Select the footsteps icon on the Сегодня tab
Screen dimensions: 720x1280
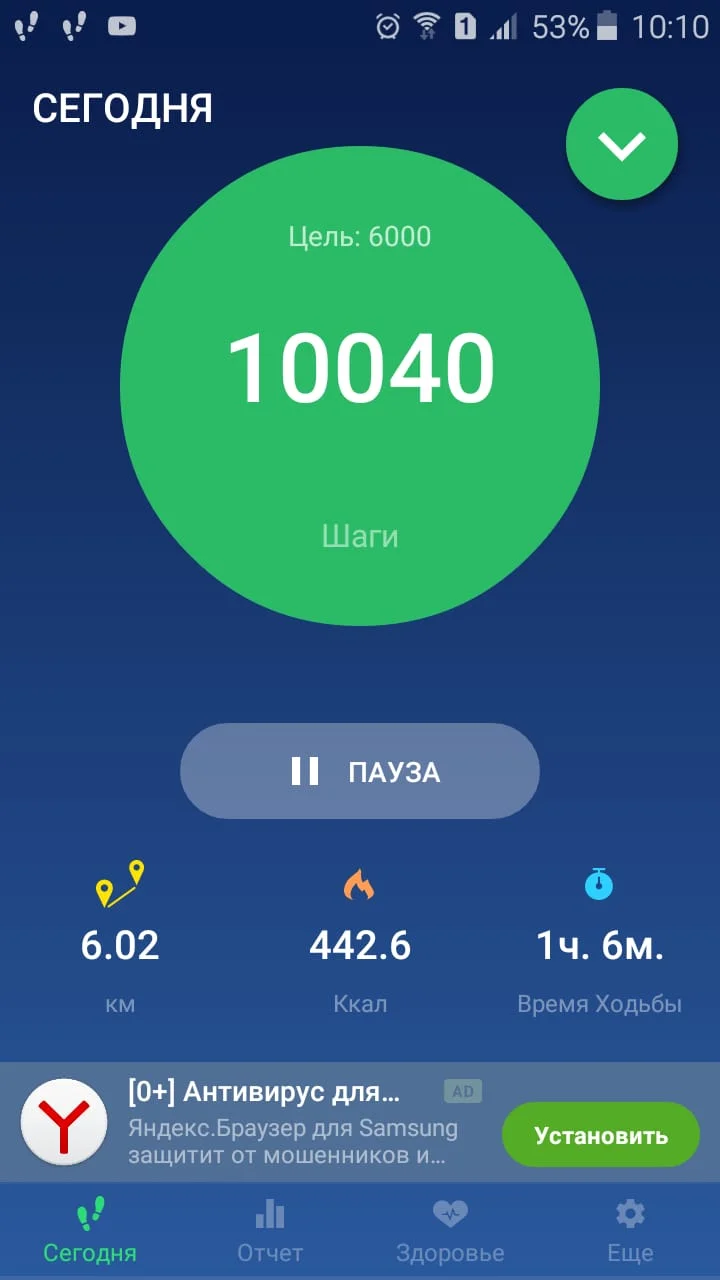[x=89, y=1213]
